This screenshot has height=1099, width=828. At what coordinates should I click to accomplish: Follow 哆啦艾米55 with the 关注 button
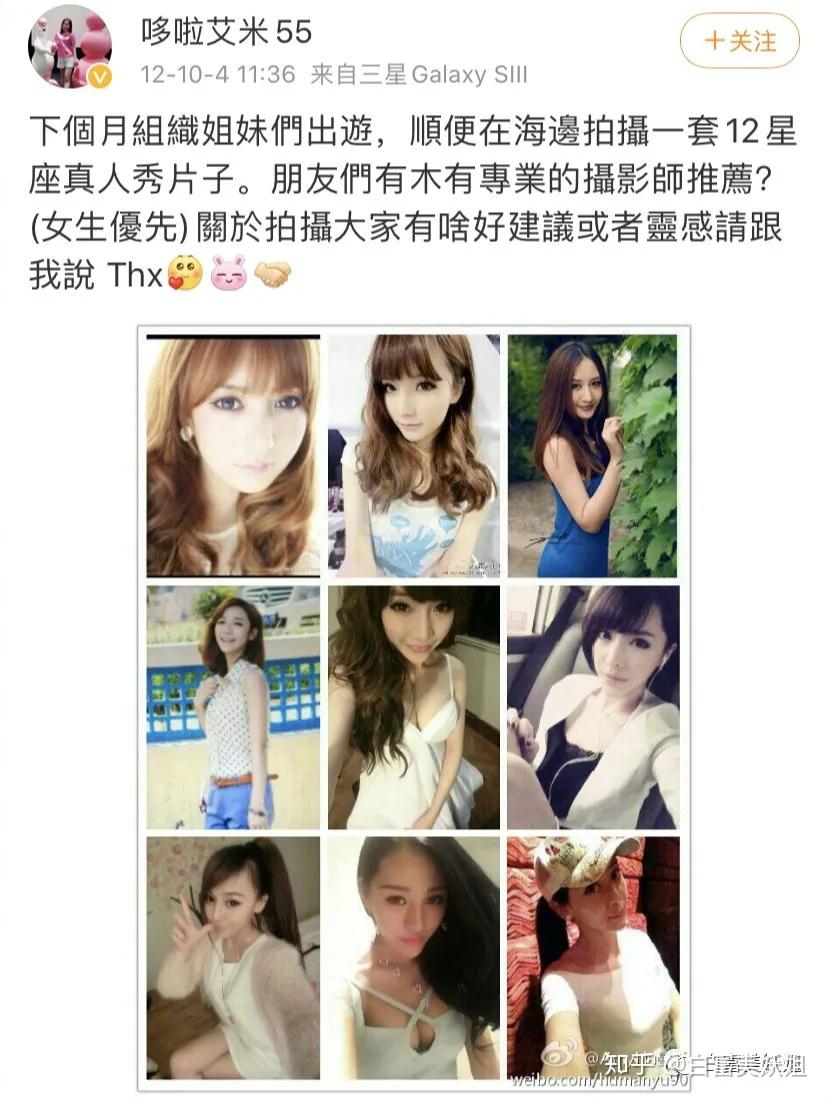point(740,41)
